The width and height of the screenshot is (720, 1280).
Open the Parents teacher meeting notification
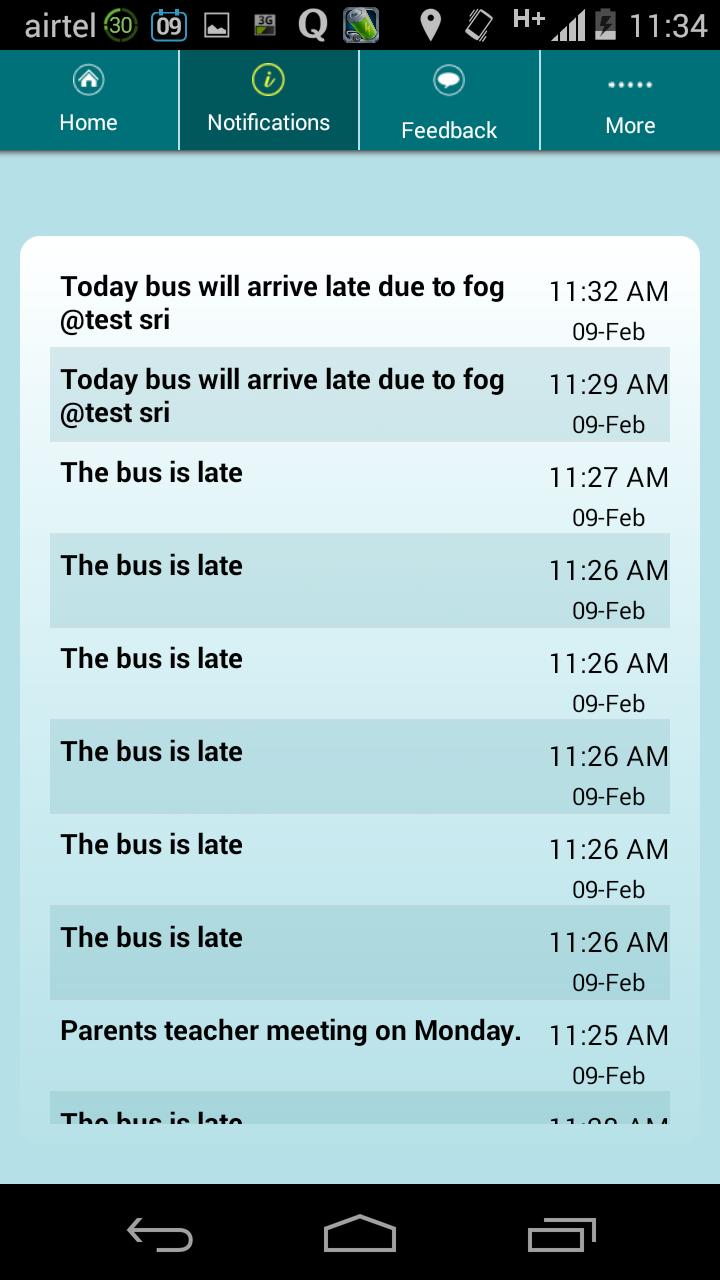[359, 1047]
